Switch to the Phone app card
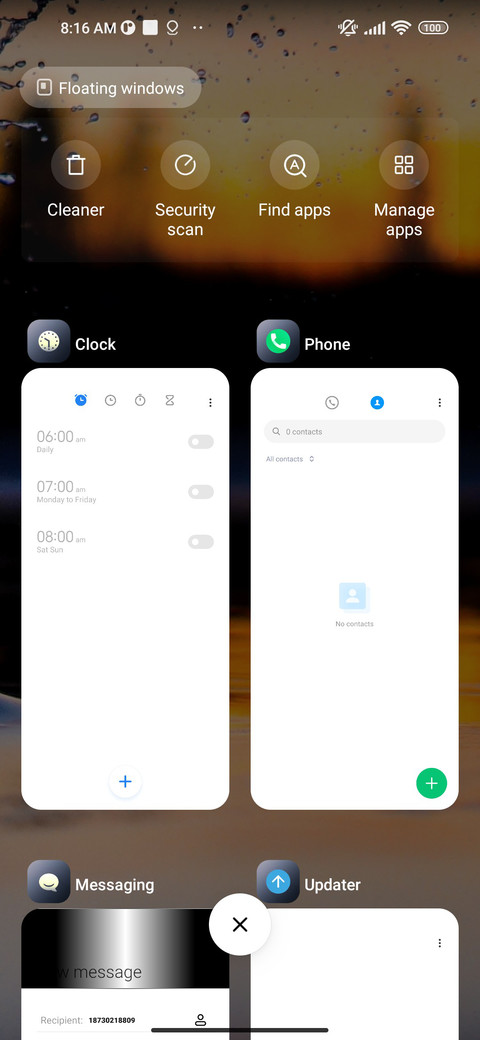 pyautogui.click(x=355, y=588)
